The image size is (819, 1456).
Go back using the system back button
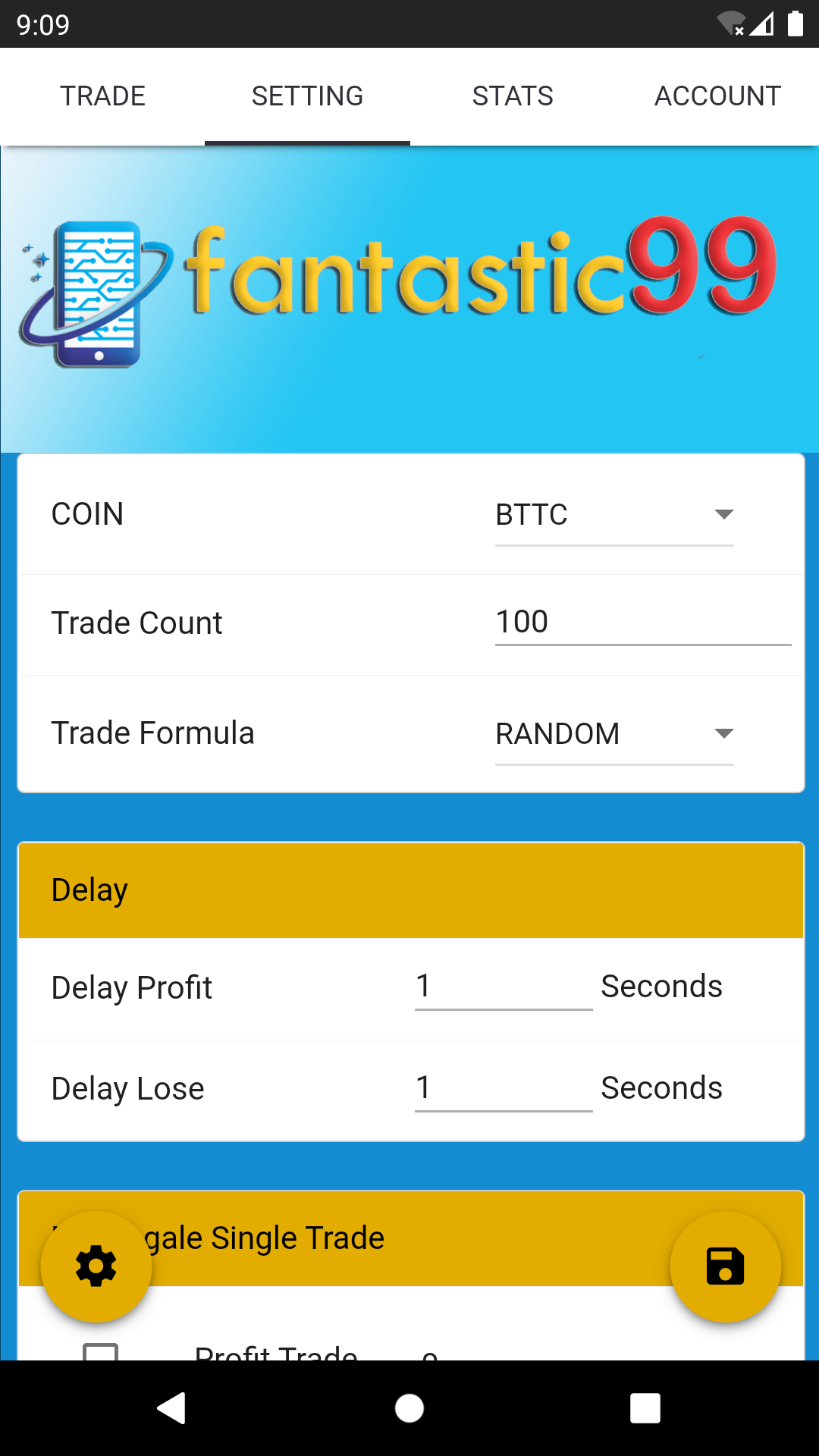coord(172,1408)
